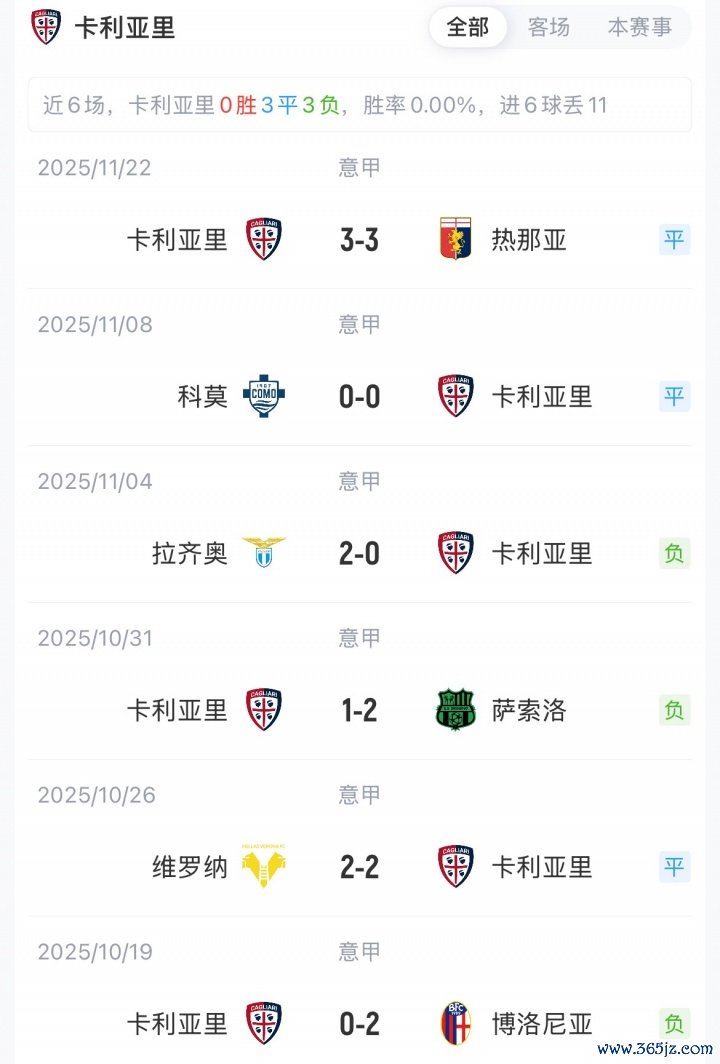Image resolution: width=720 pixels, height=1064 pixels.
Task: Open the 维罗纳 vs 卡利亚里 2-2 match
Action: [x=359, y=867]
